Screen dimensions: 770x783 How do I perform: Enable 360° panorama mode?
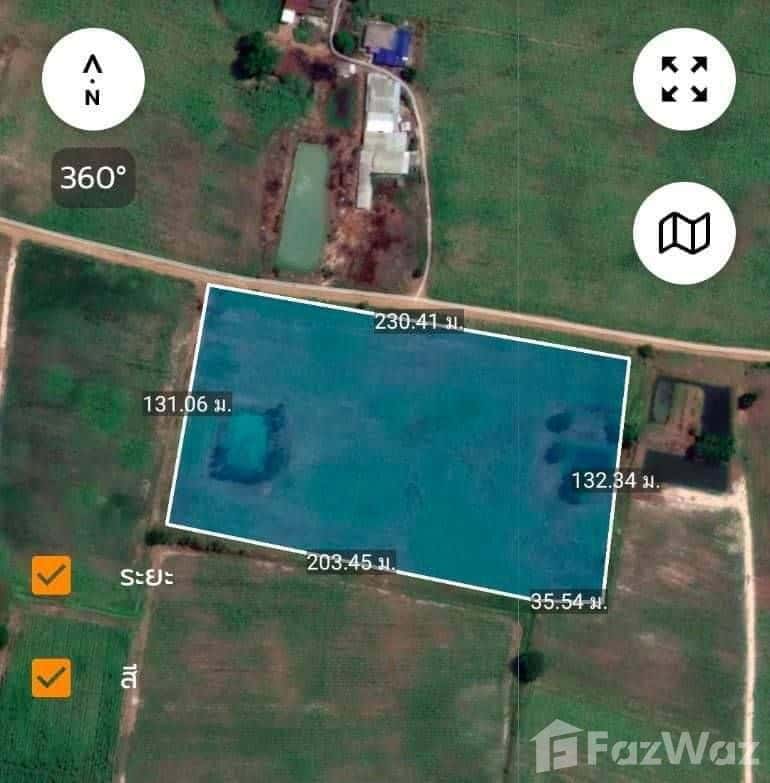coord(94,180)
